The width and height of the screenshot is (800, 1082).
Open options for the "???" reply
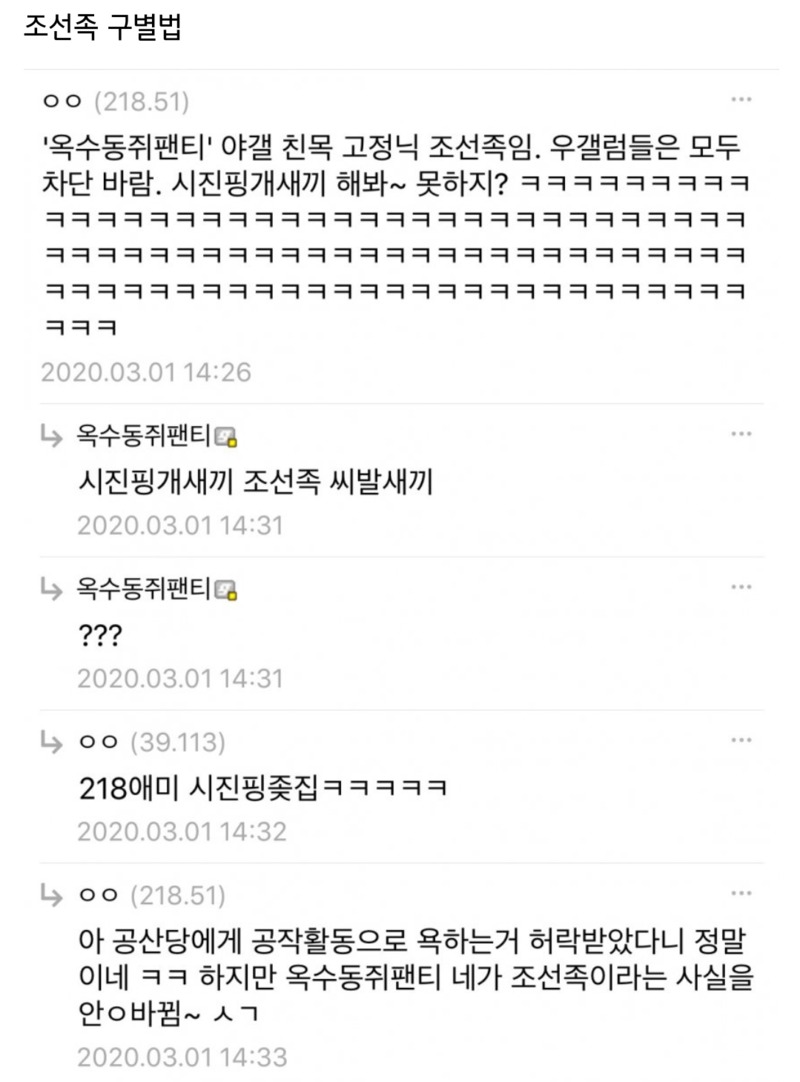741,587
